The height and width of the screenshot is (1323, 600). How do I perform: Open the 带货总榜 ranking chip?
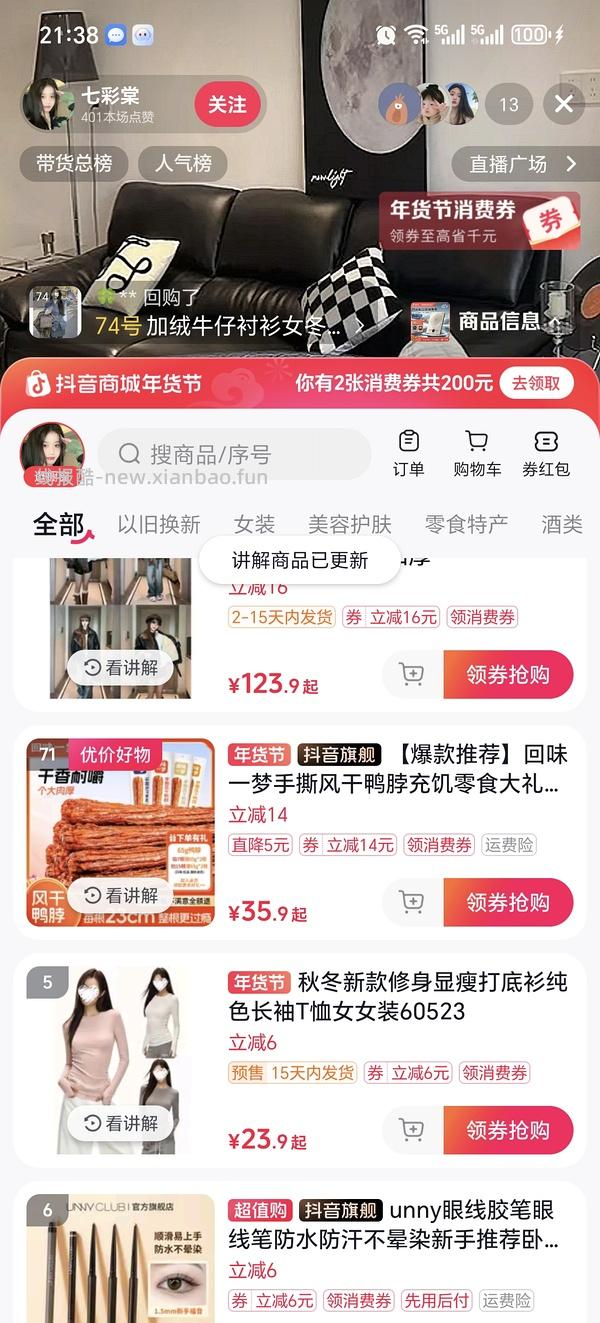[x=74, y=164]
